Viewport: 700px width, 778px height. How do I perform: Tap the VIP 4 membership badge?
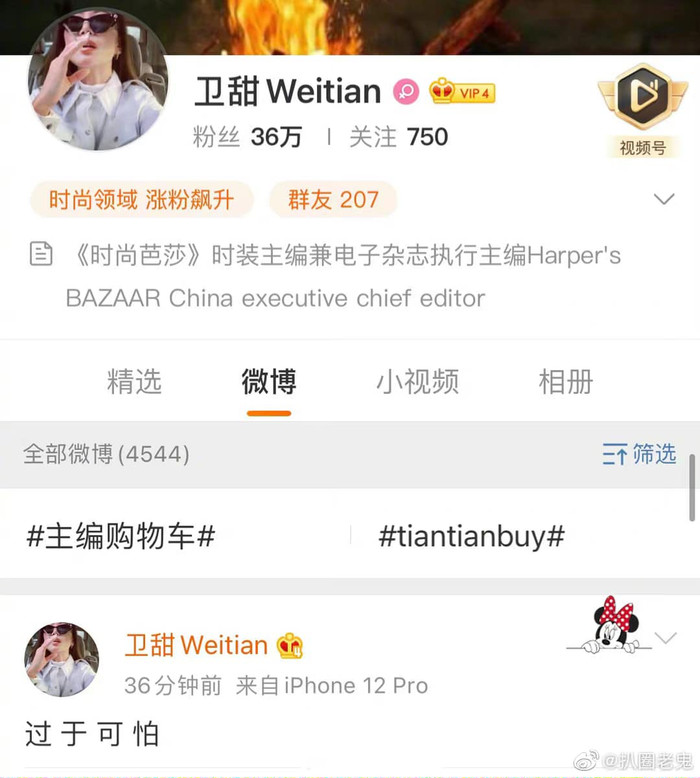click(462, 93)
